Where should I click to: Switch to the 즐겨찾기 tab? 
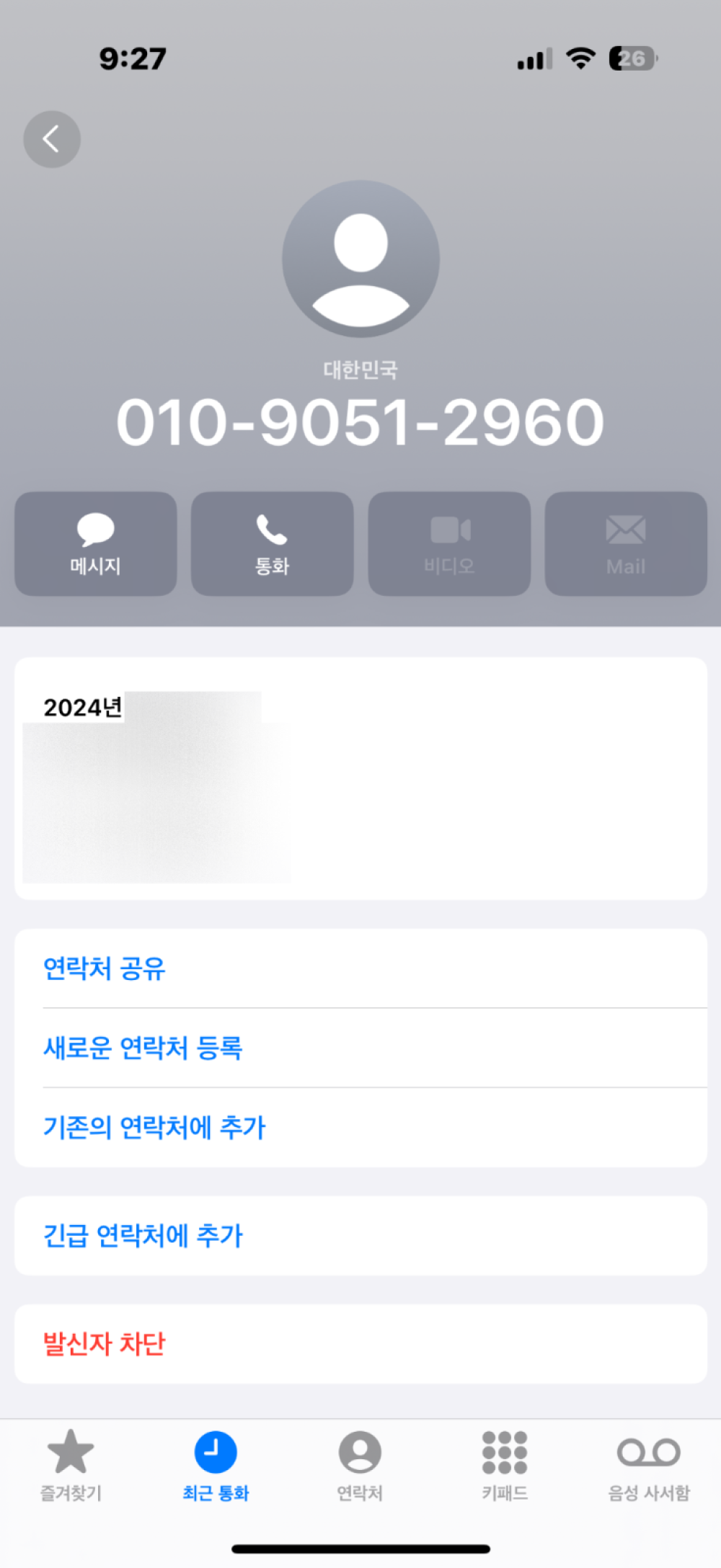[x=71, y=1466]
